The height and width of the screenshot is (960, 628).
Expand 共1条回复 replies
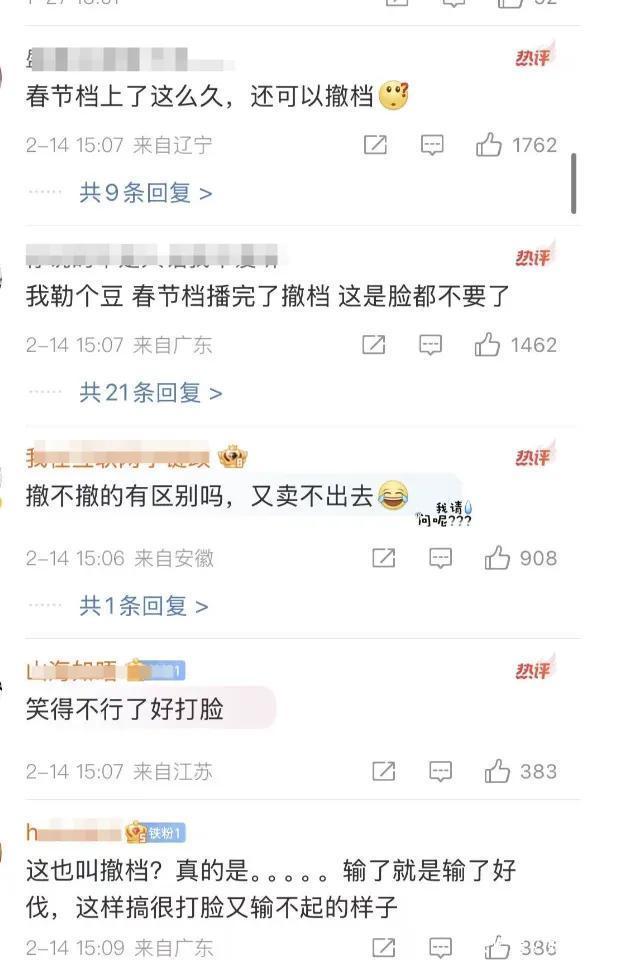coord(143,605)
